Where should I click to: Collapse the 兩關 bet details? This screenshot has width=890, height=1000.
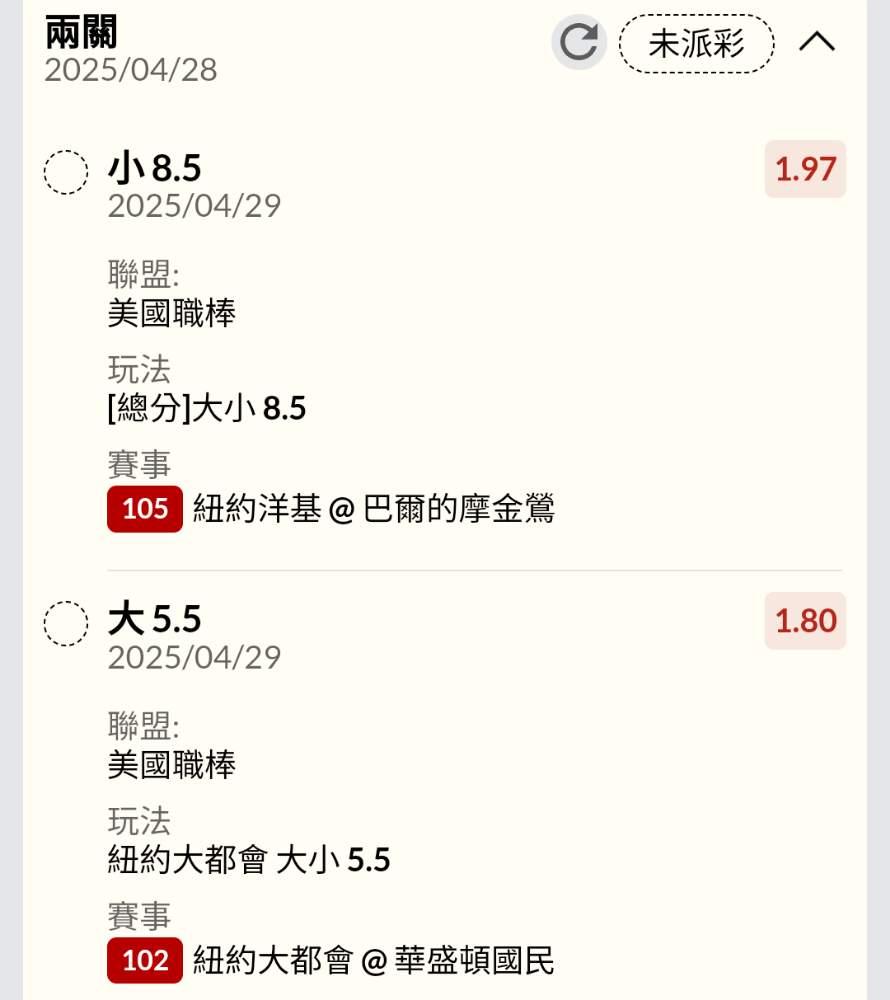pos(817,42)
